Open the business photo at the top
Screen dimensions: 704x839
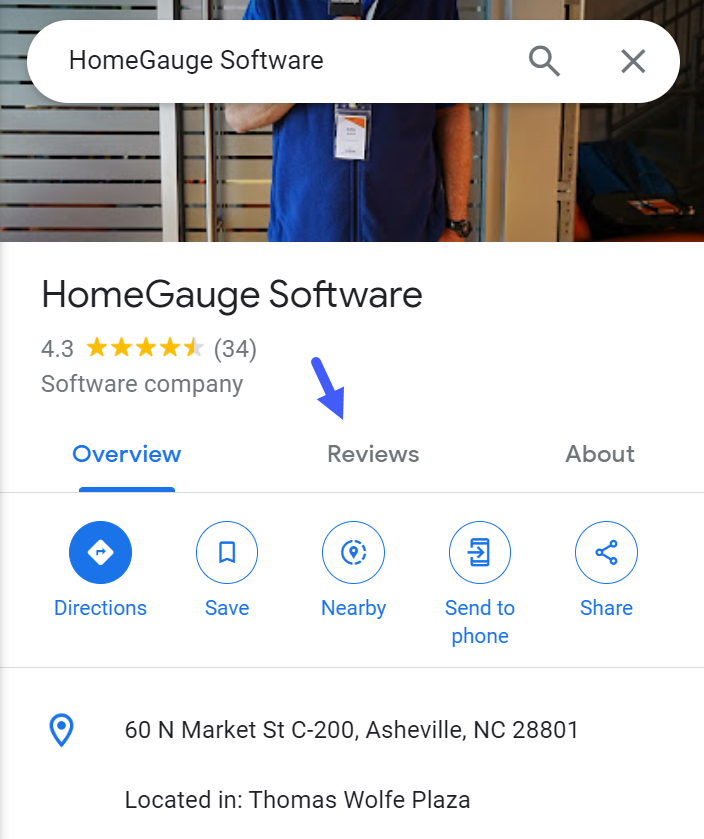[x=352, y=170]
